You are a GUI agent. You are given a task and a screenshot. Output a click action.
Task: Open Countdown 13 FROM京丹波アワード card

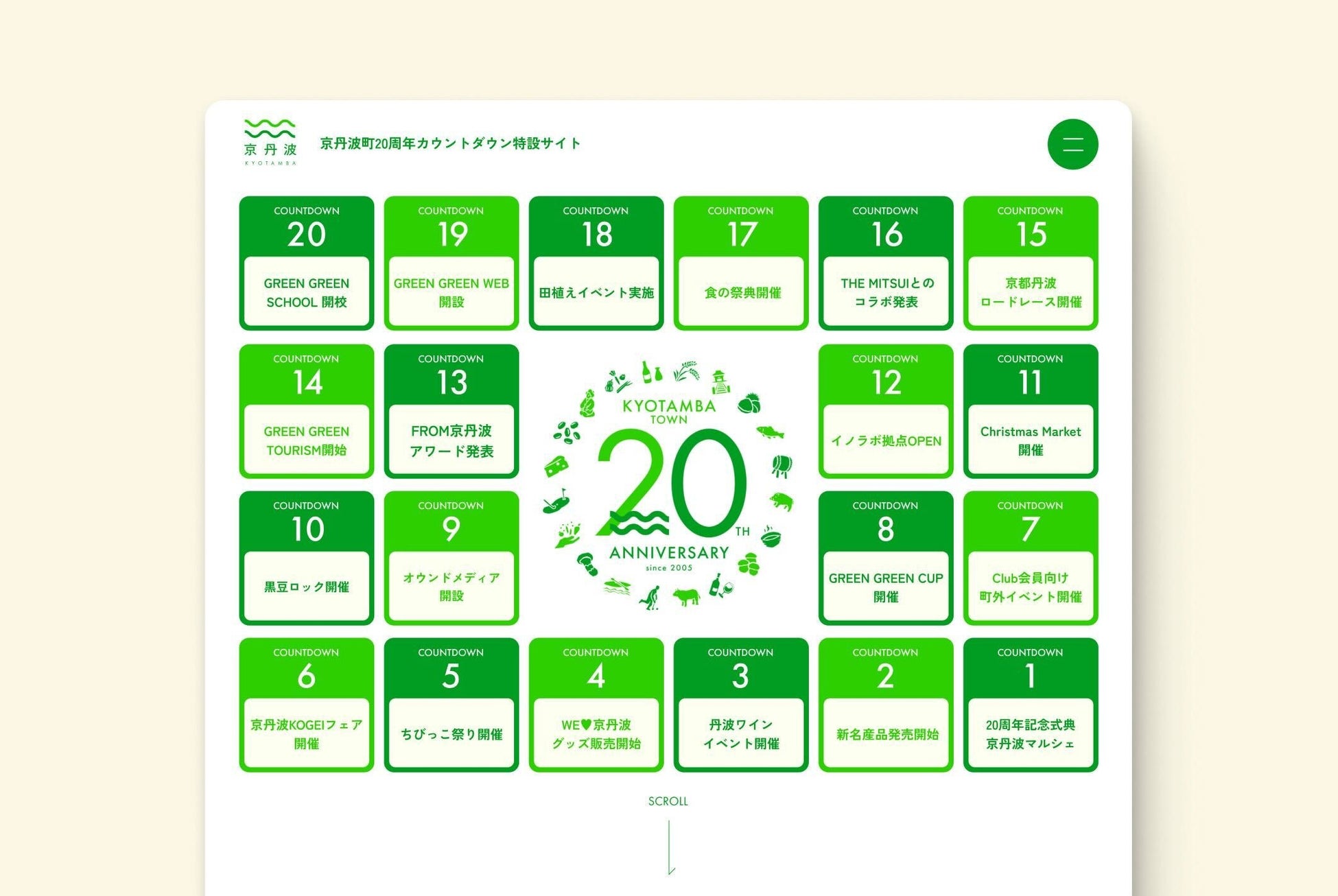coord(451,412)
